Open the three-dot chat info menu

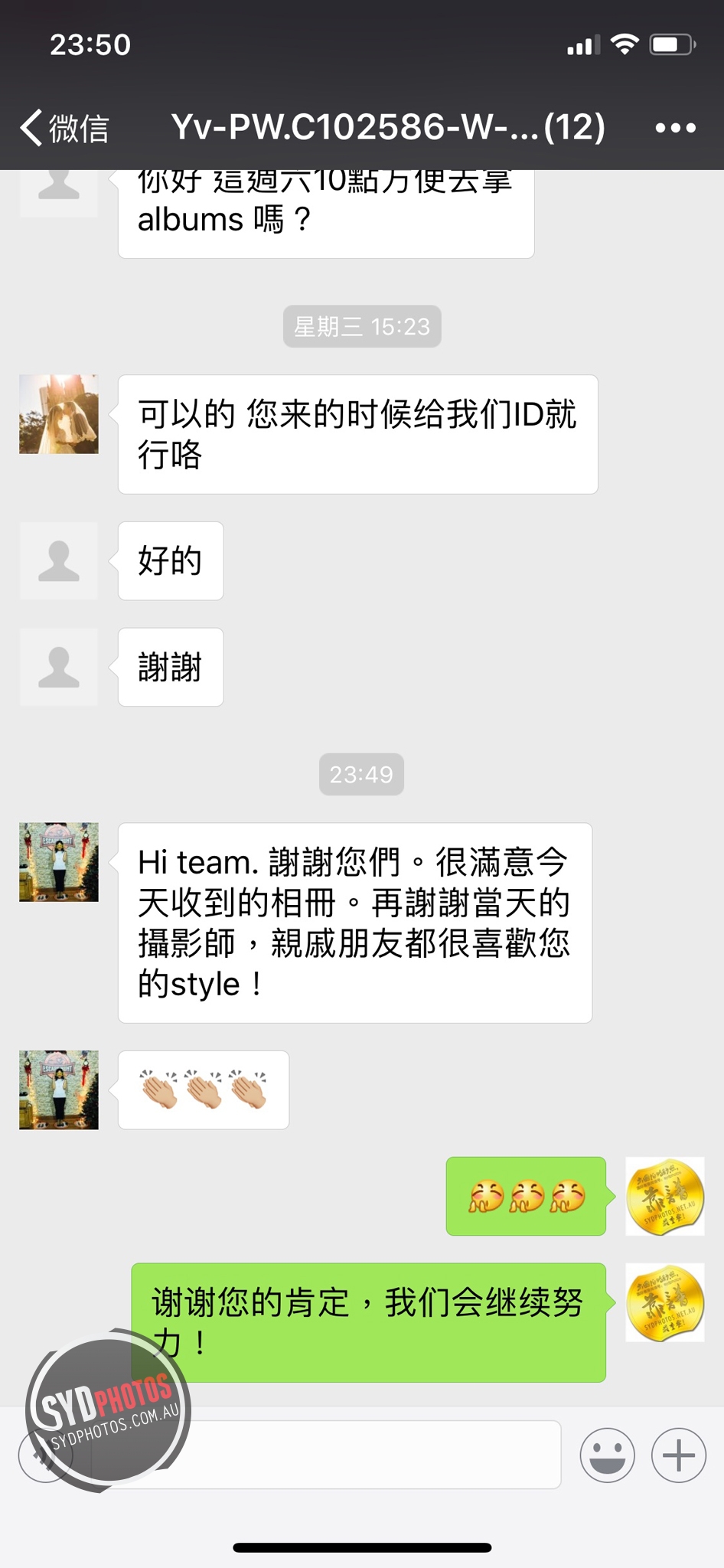coord(675,128)
